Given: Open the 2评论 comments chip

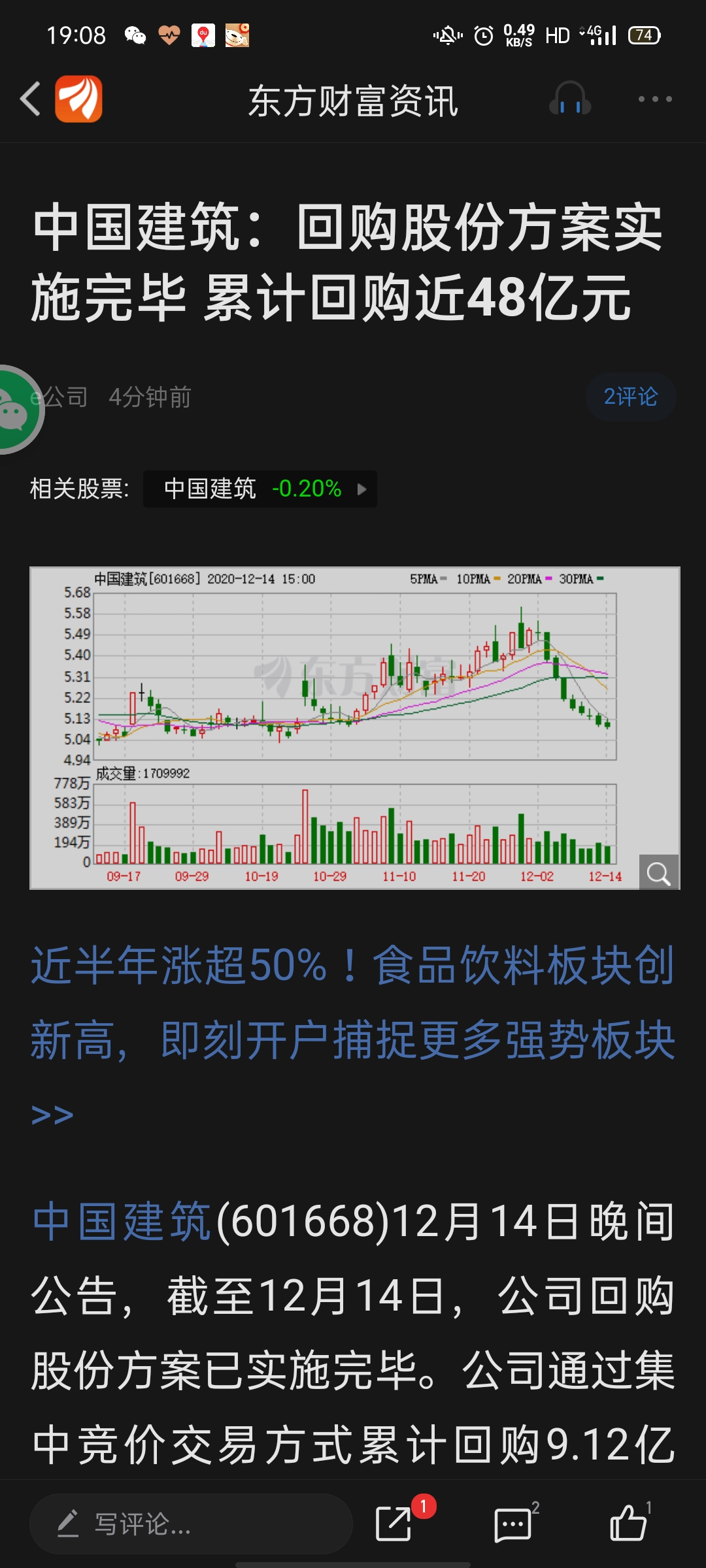Looking at the screenshot, I should (x=630, y=397).
